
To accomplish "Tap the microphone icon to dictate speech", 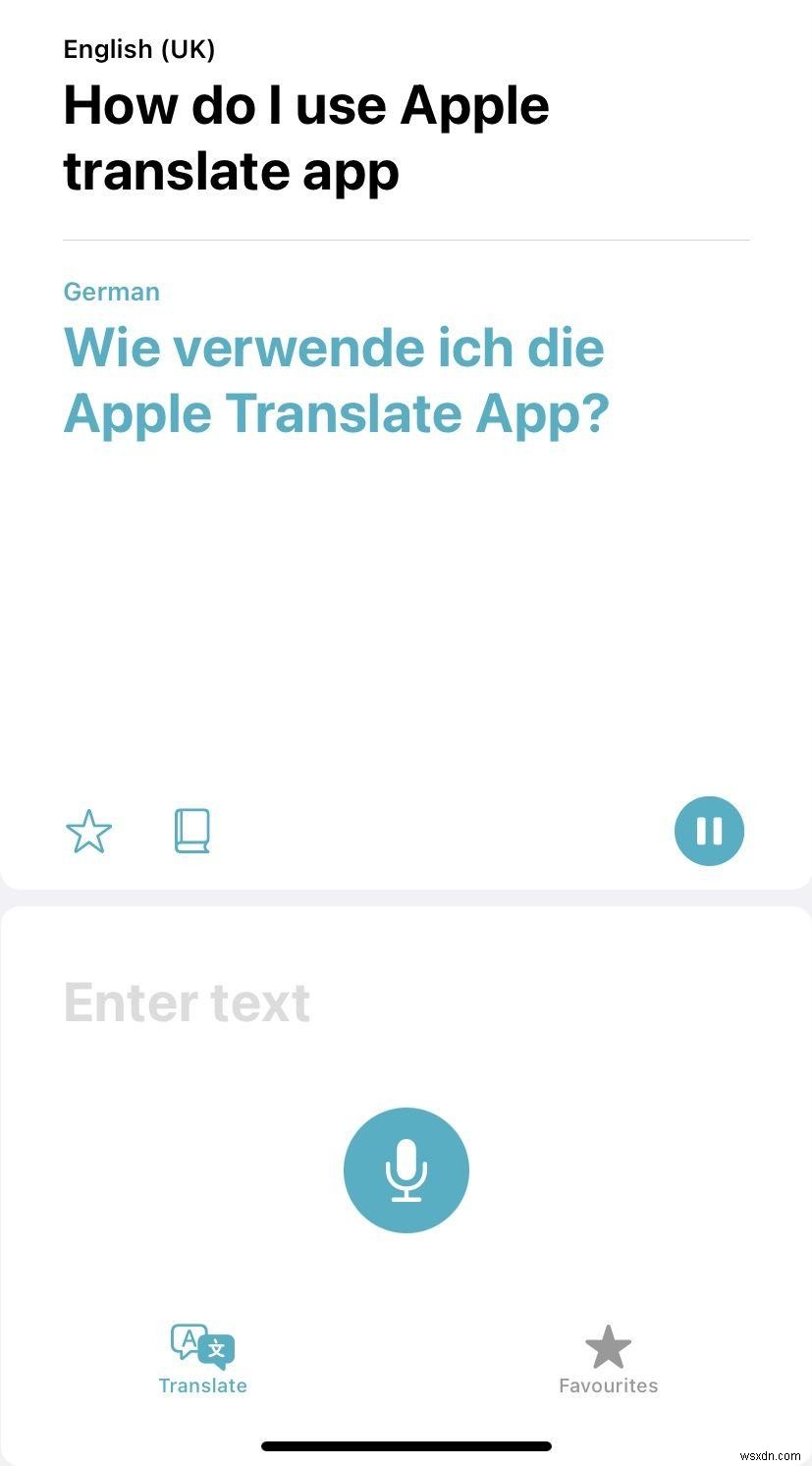I will (406, 1169).
